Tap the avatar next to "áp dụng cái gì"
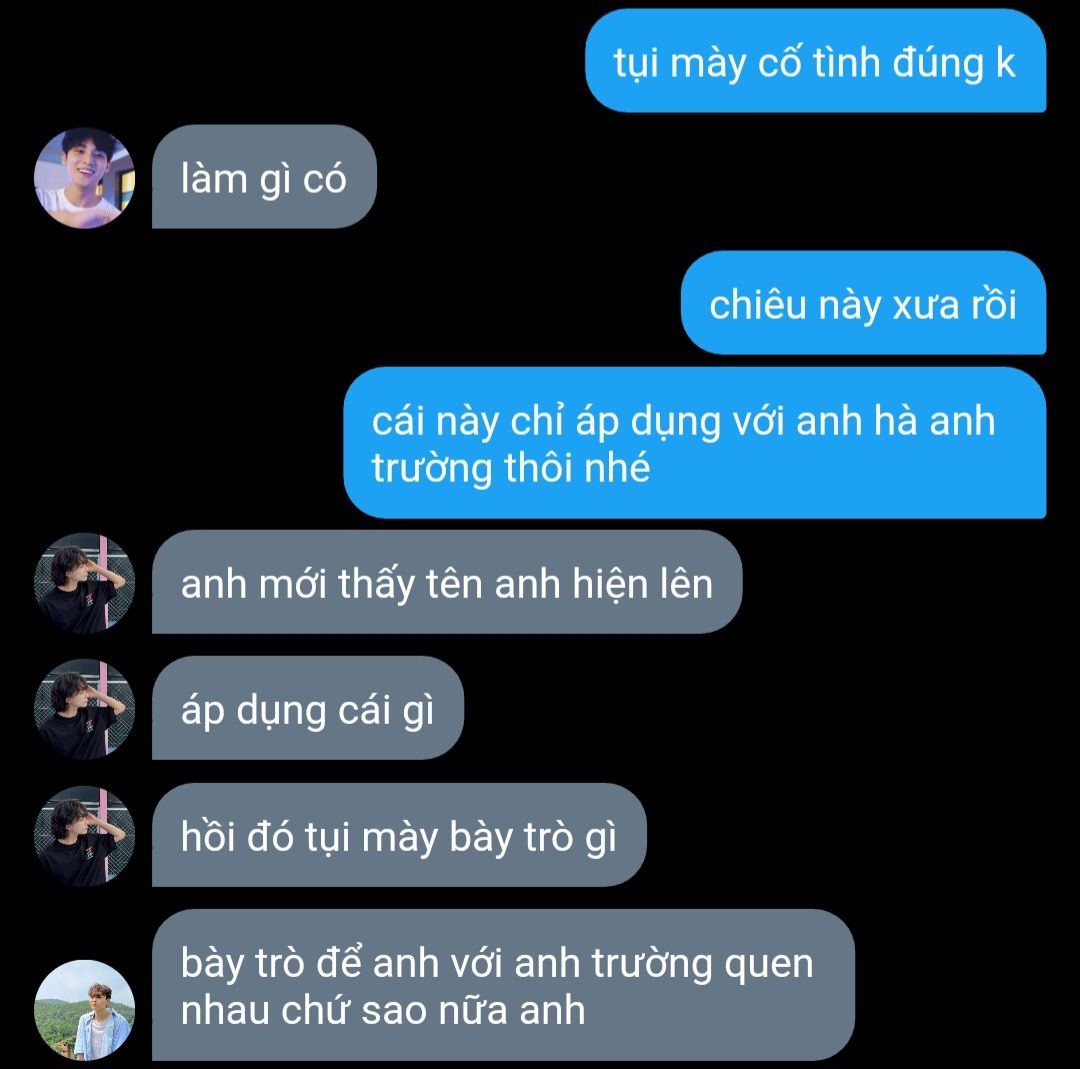The image size is (1080, 1069). click(x=84, y=709)
